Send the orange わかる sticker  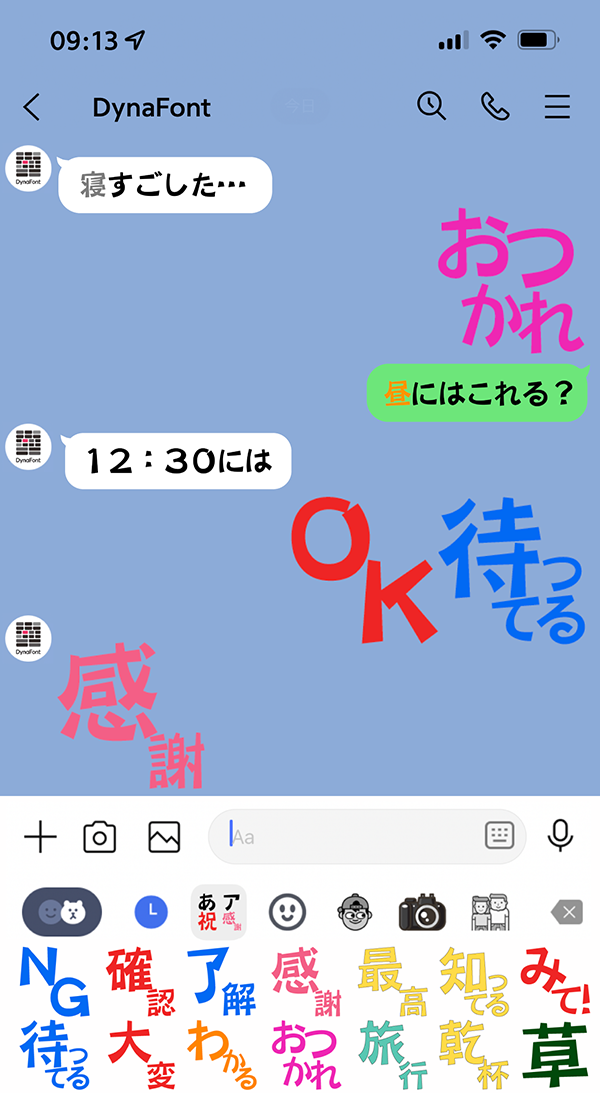coord(221,1053)
